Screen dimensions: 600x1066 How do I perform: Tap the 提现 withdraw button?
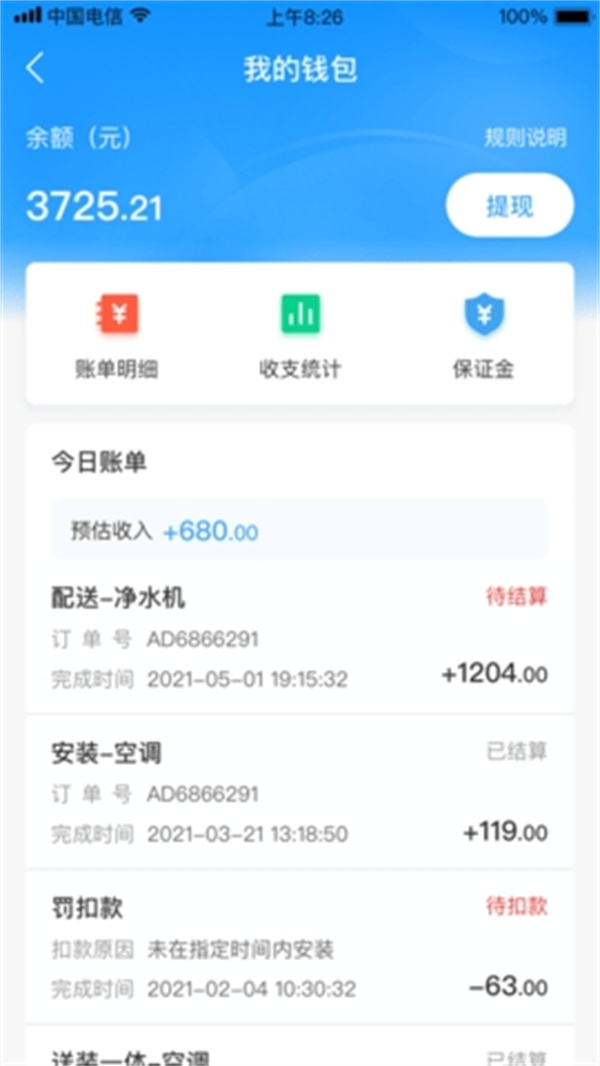tap(509, 206)
